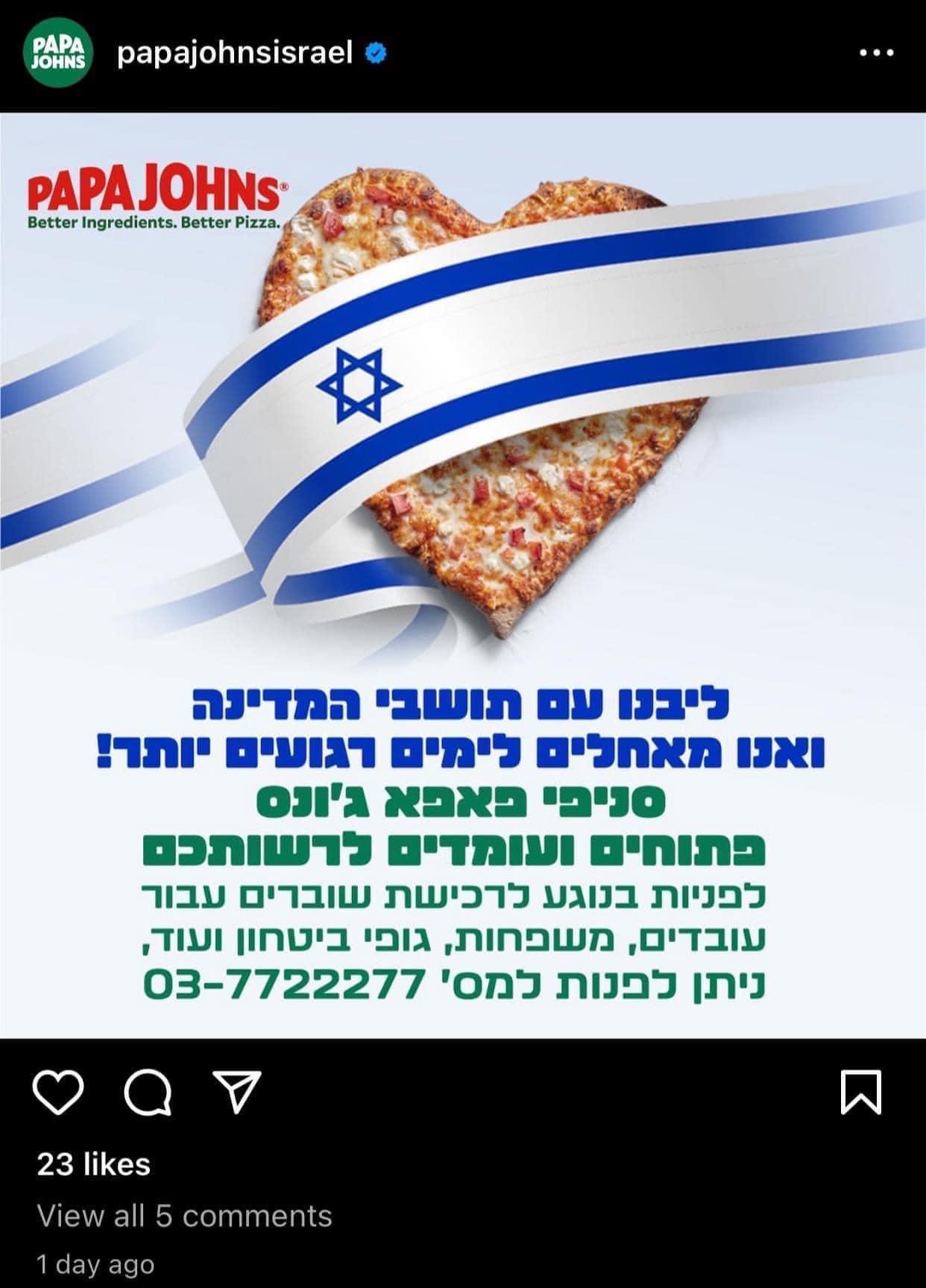Tap the papajohnsisrael username
The height and width of the screenshot is (1288, 926).
(x=234, y=54)
